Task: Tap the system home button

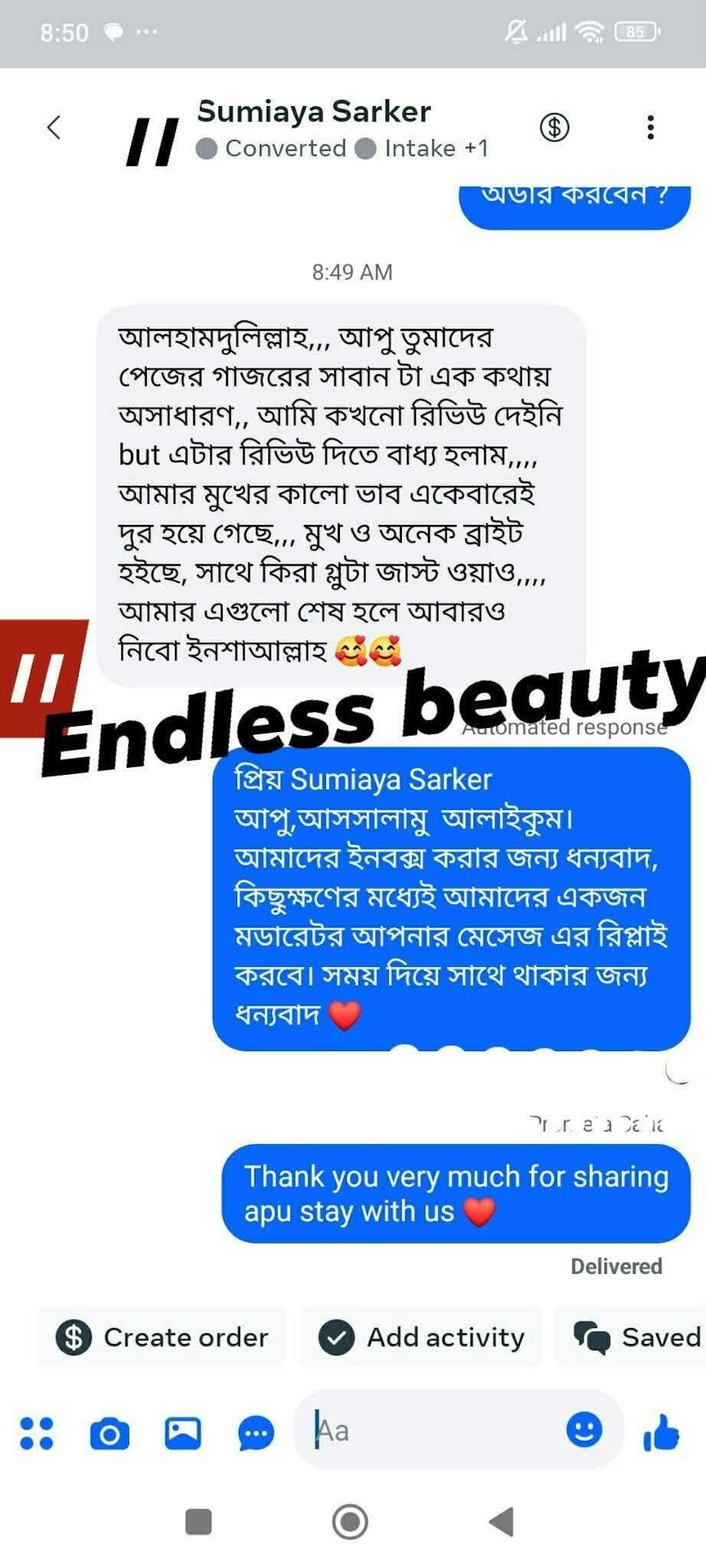Action: 350,1521
